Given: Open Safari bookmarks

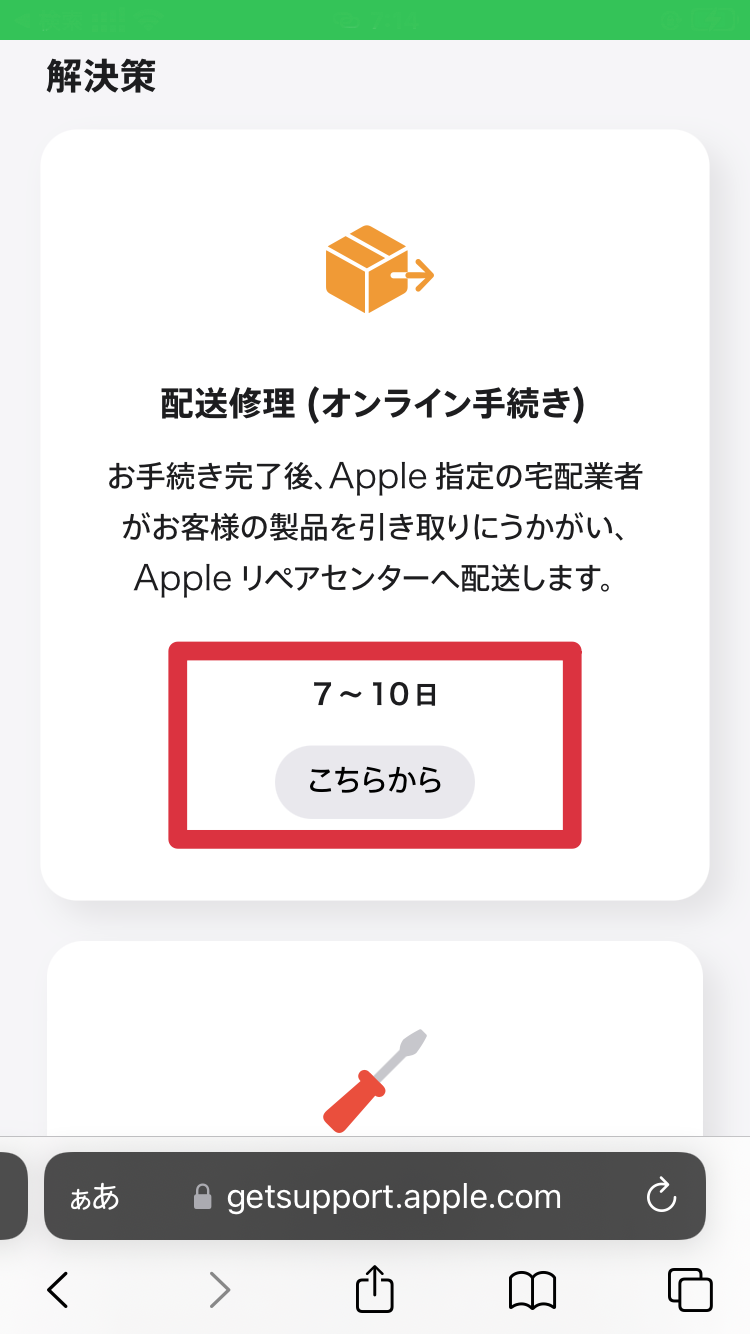Looking at the screenshot, I should click(532, 1290).
